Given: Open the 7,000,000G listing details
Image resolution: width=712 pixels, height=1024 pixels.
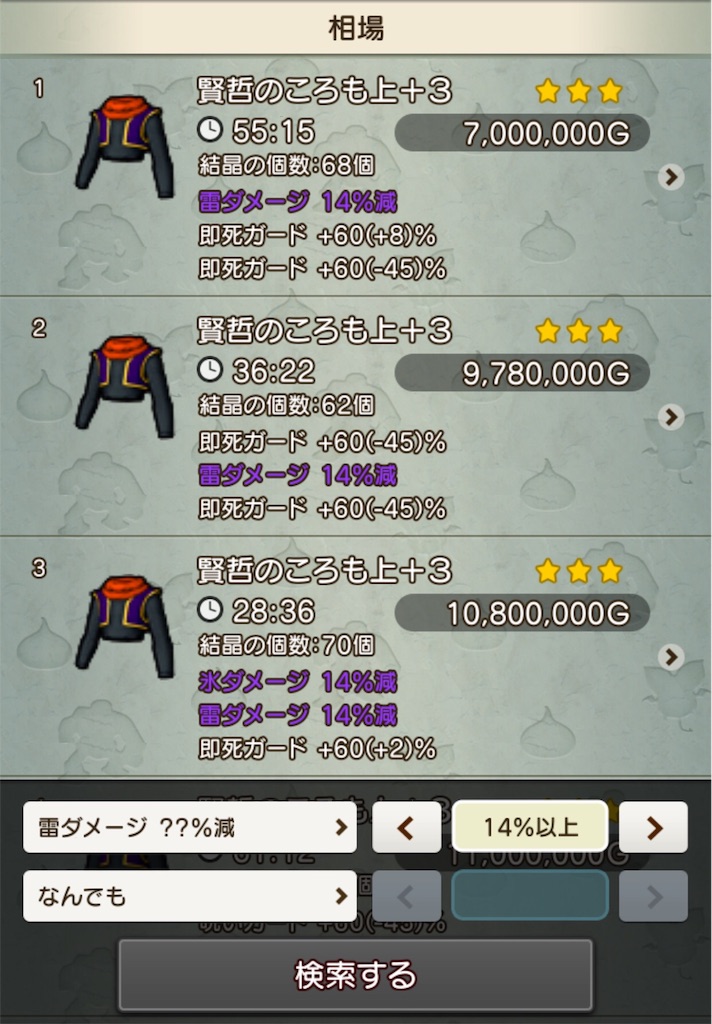Looking at the screenshot, I should 671,177.
